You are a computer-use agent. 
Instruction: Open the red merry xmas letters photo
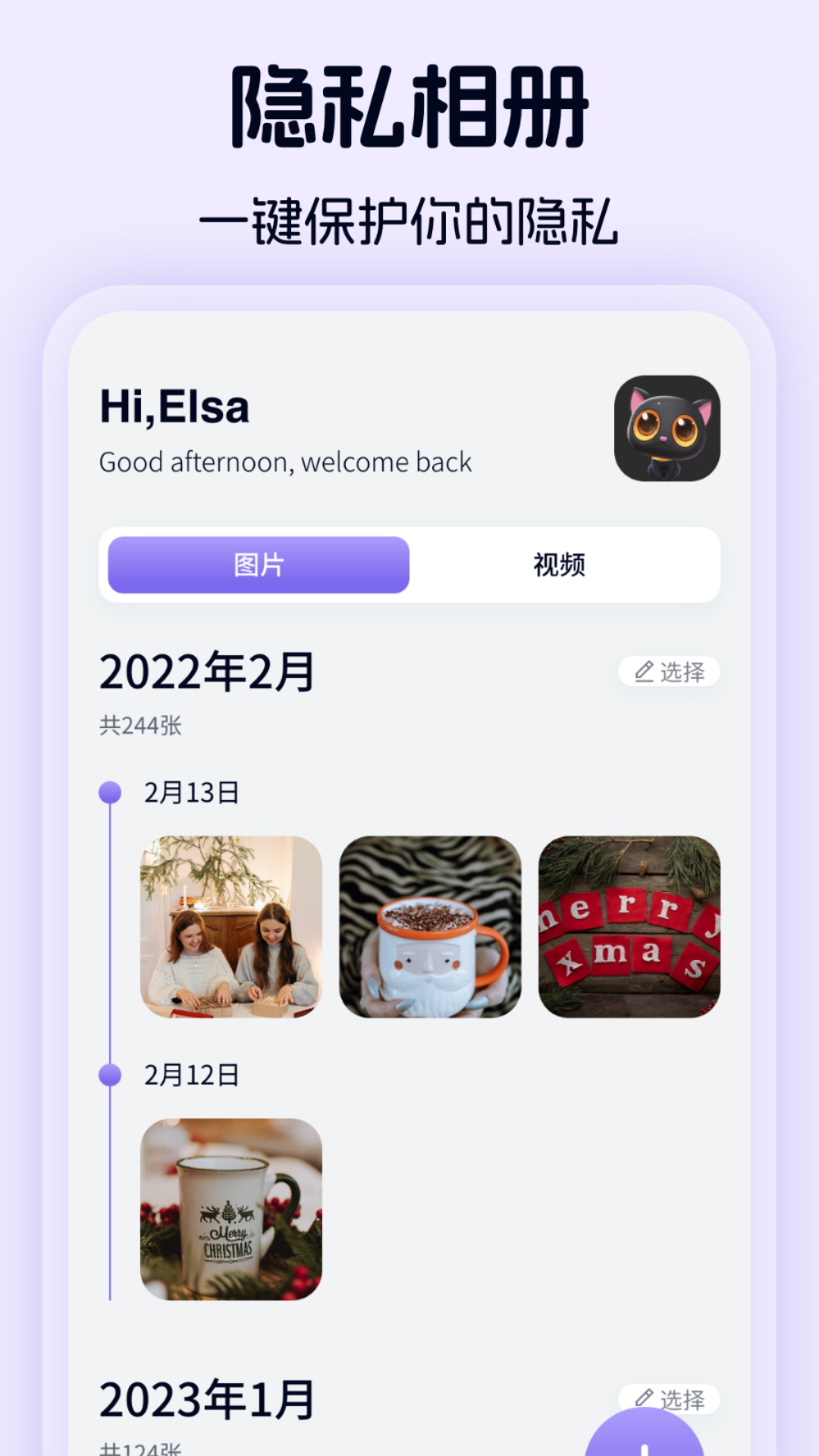pyautogui.click(x=631, y=929)
